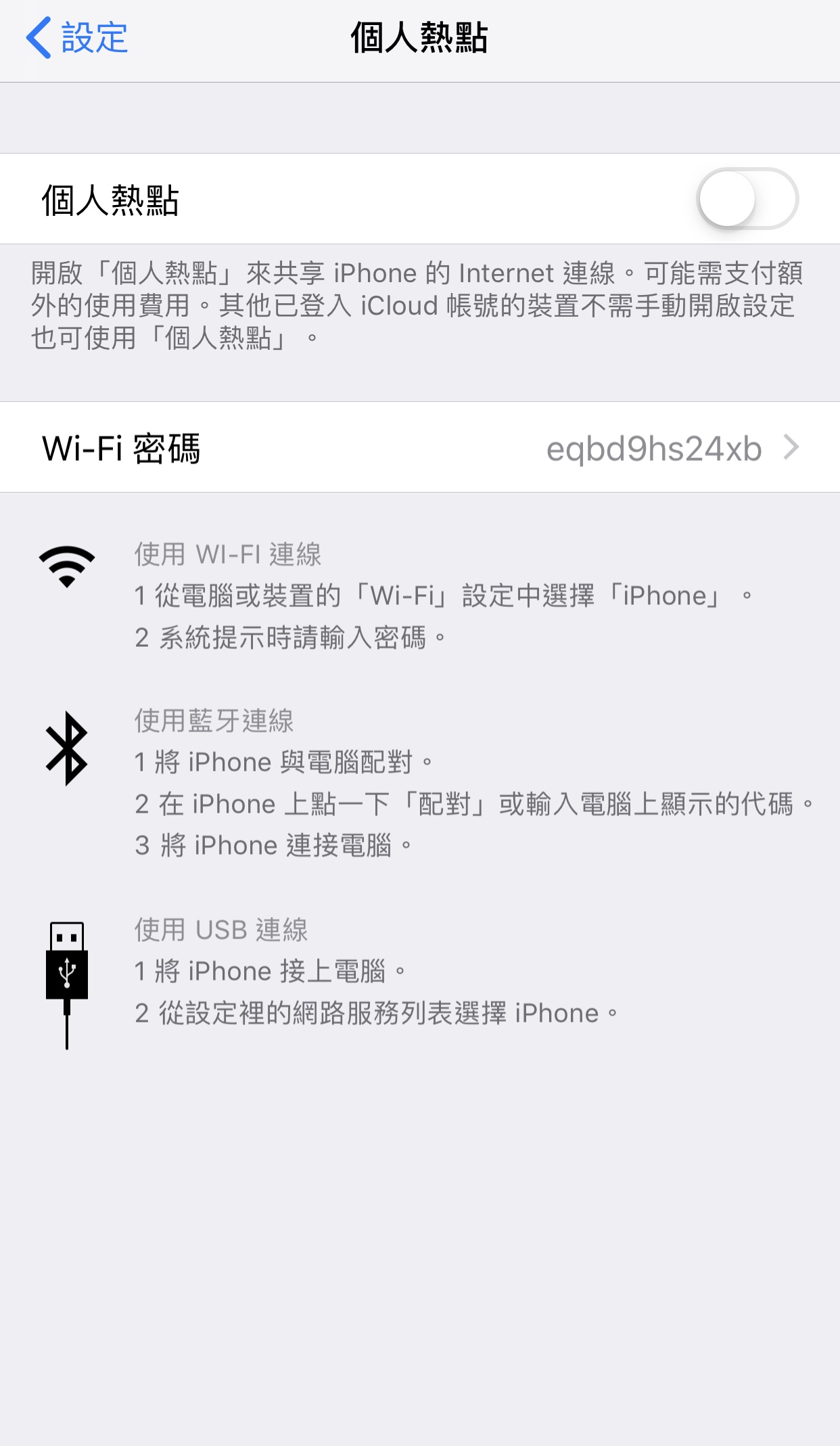
Task: Enable the 個人熱點 switch
Action: pos(747,199)
